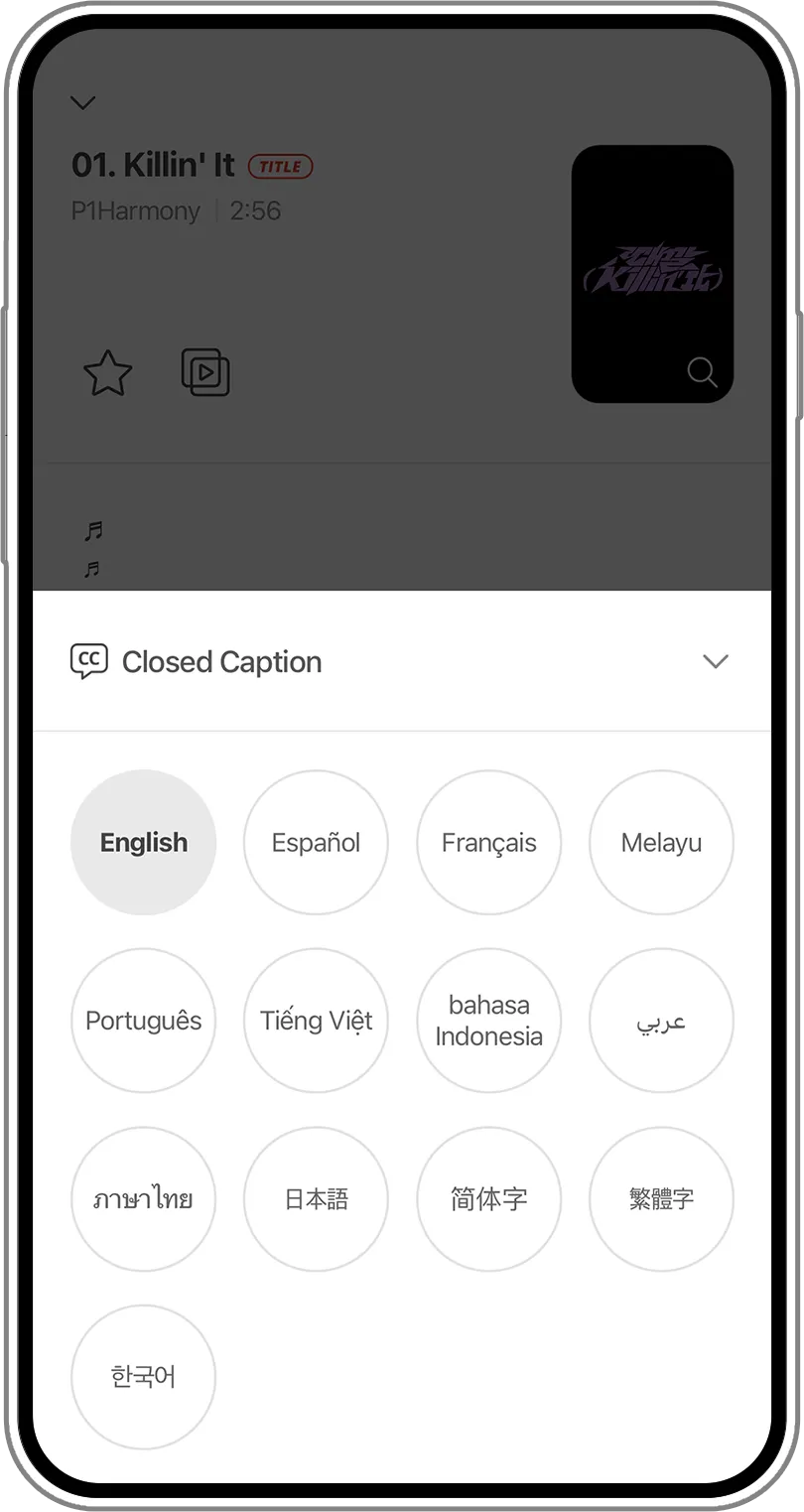The width and height of the screenshot is (804, 1512).
Task: Select Simplified Chinese 简体字 captions
Action: [488, 1199]
